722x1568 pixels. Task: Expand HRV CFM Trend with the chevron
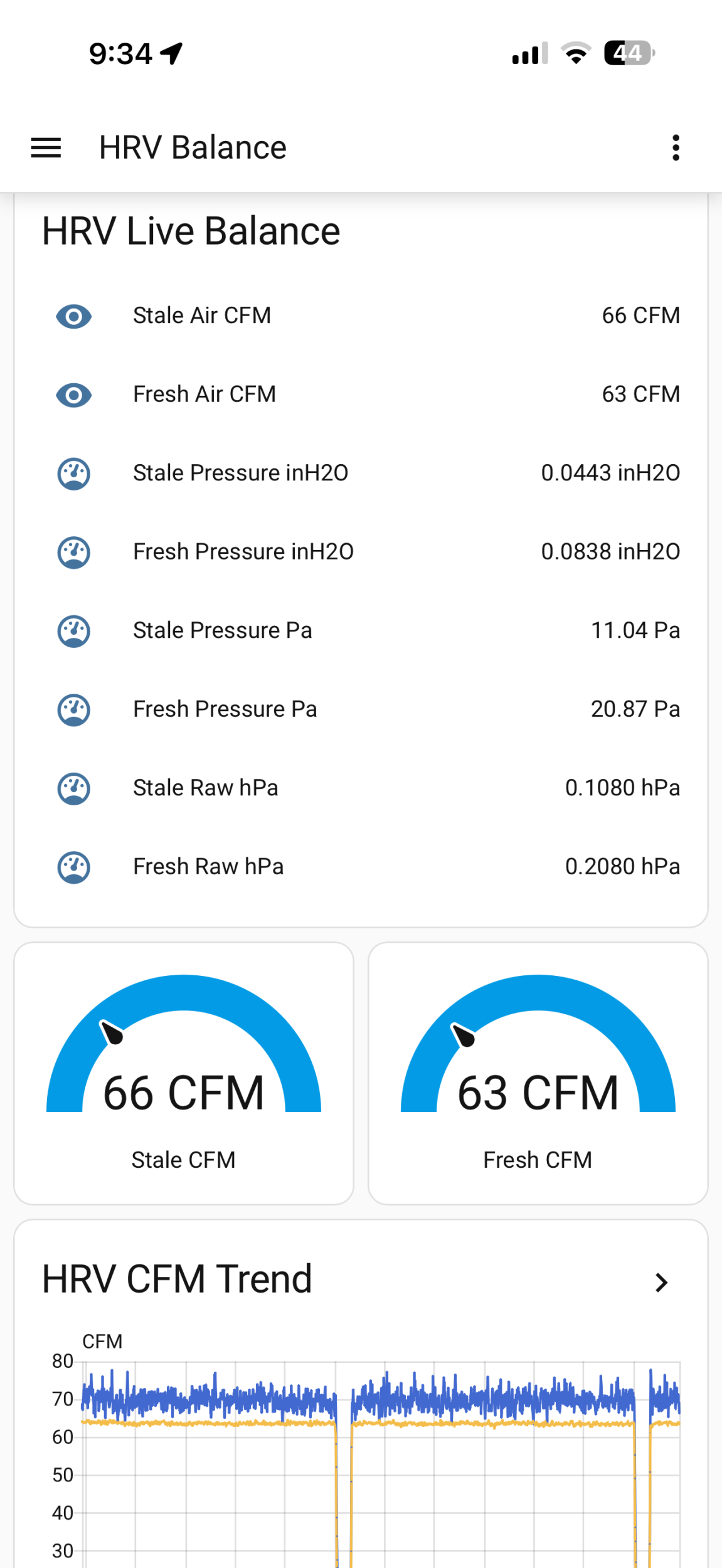[661, 1283]
